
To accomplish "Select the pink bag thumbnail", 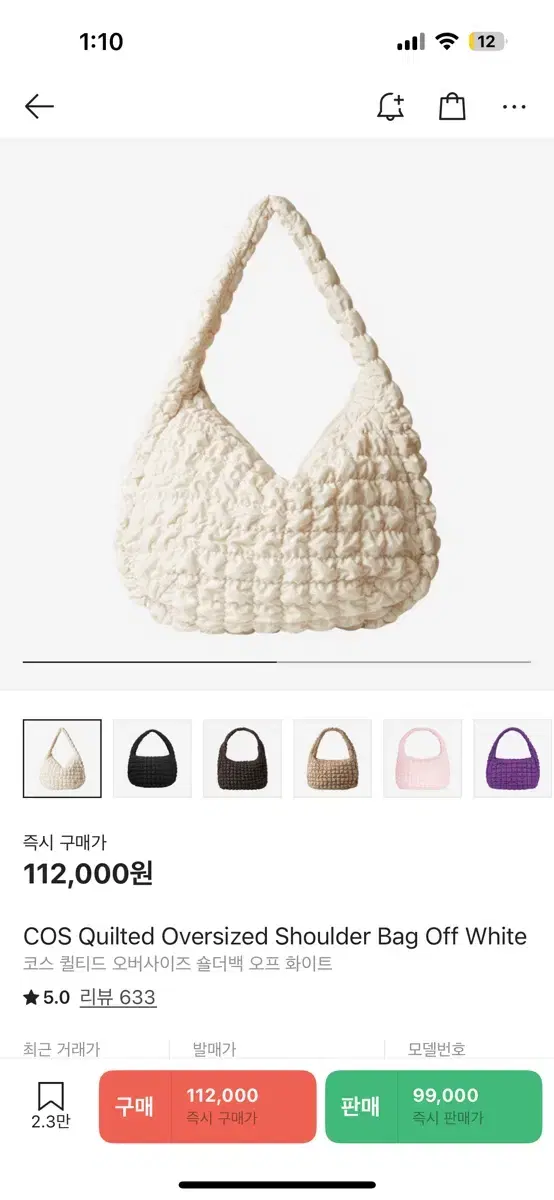I will tap(422, 758).
